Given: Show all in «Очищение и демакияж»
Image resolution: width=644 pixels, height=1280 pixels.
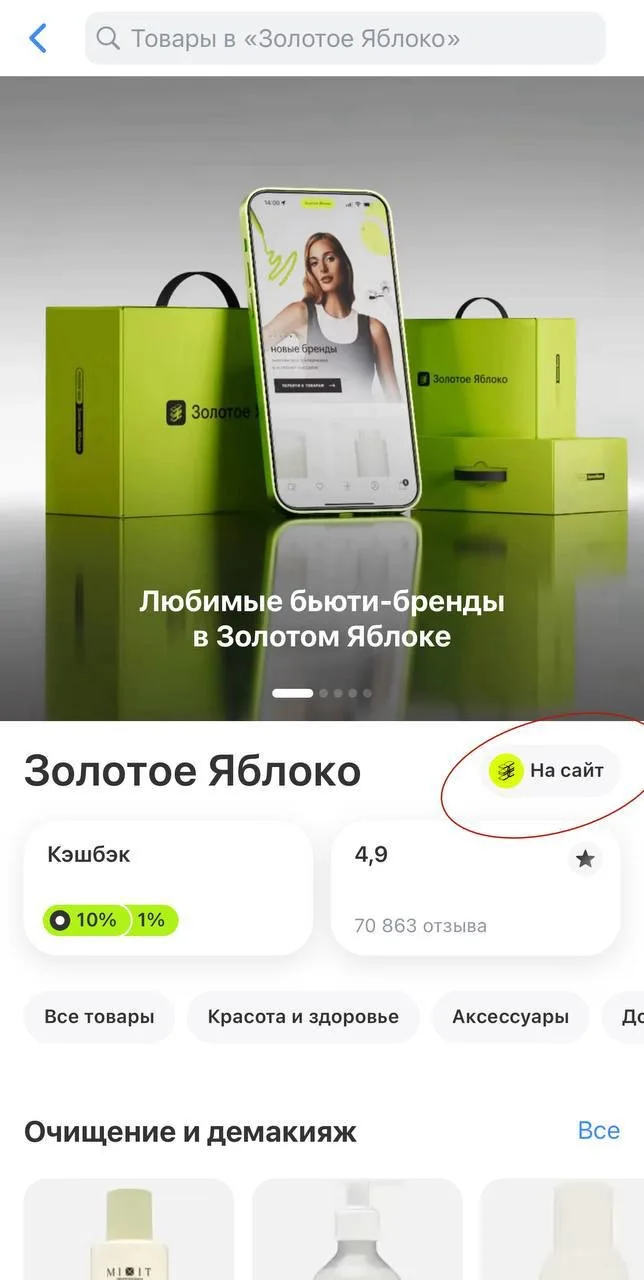Looking at the screenshot, I should [598, 1131].
